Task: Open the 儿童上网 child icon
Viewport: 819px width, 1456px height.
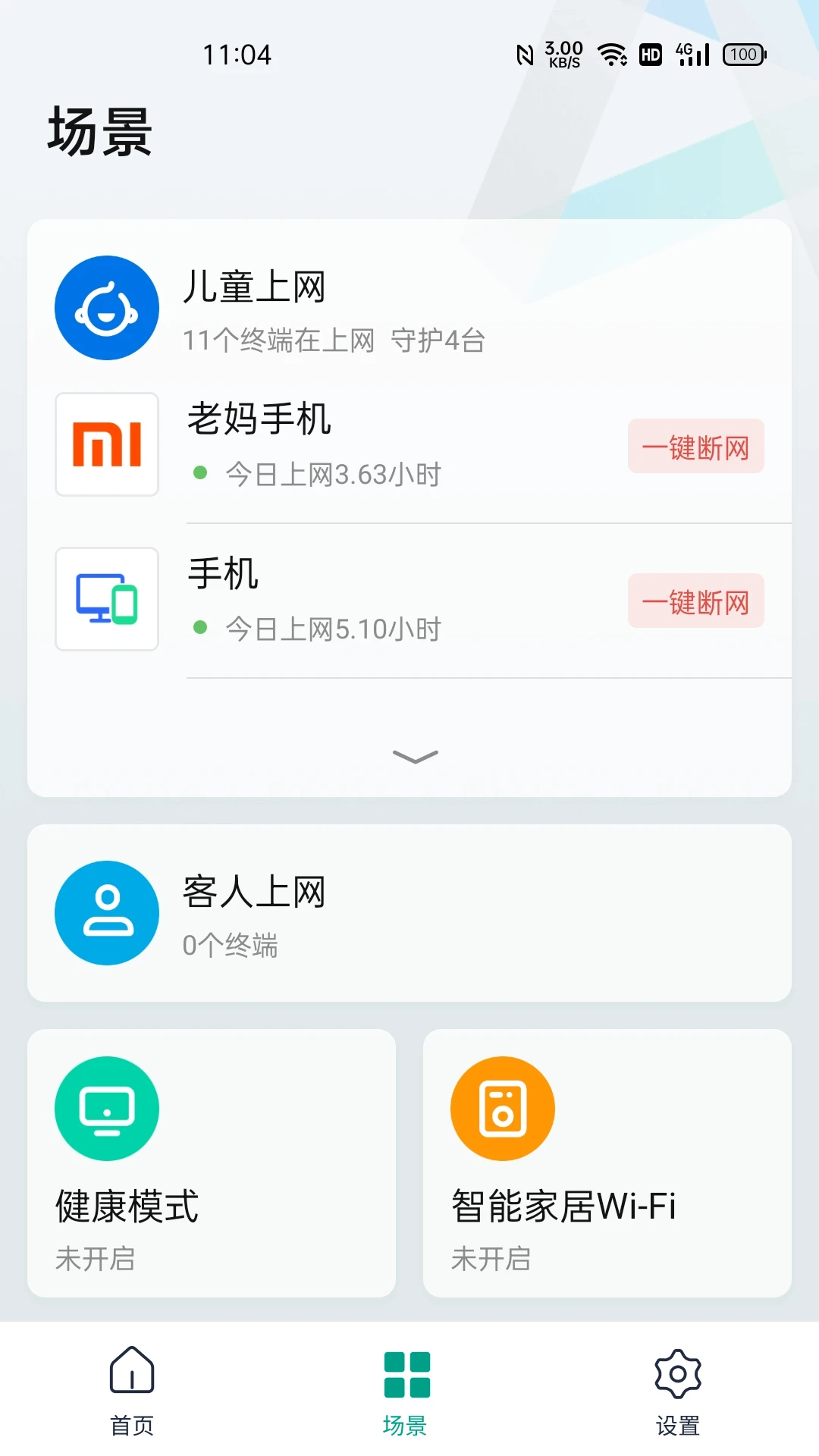Action: click(106, 307)
